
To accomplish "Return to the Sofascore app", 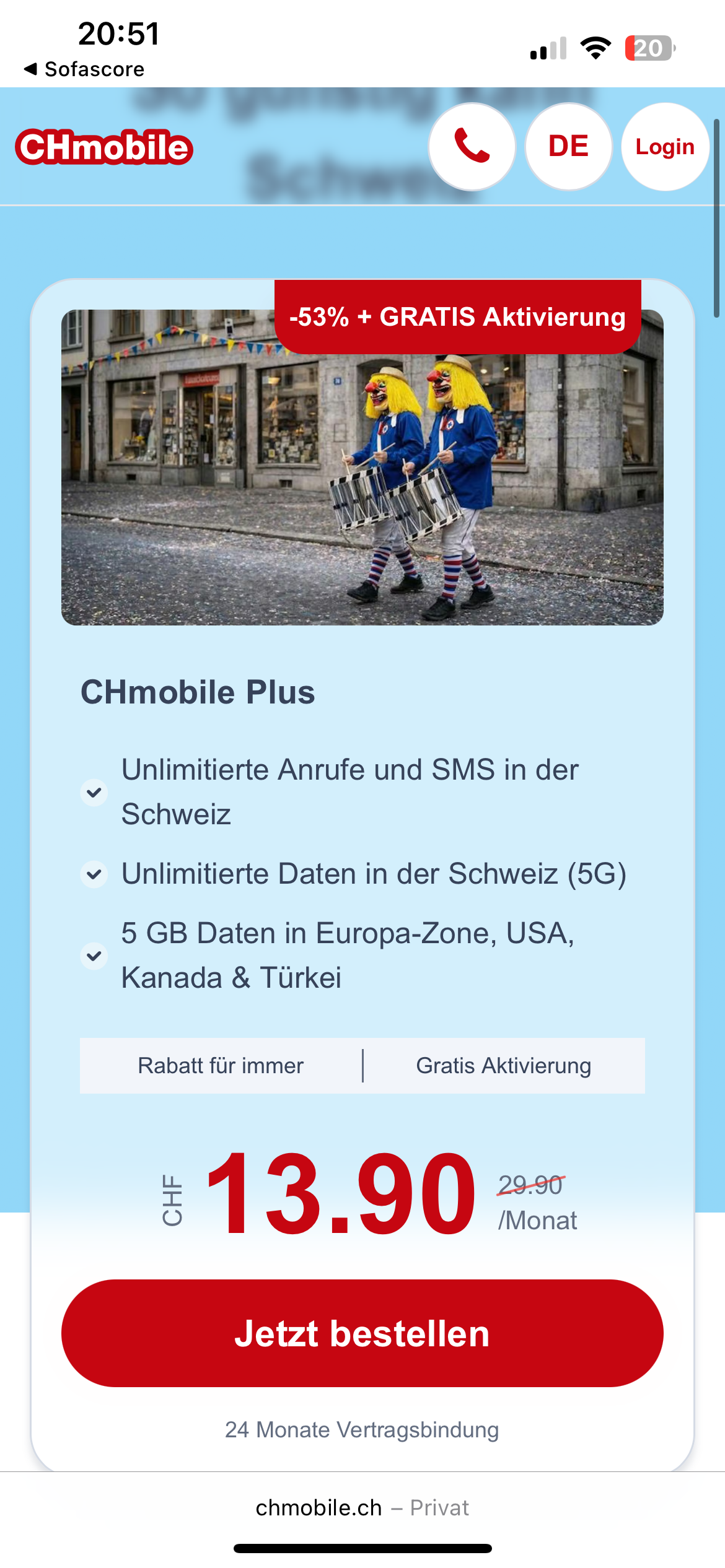I will tap(84, 69).
